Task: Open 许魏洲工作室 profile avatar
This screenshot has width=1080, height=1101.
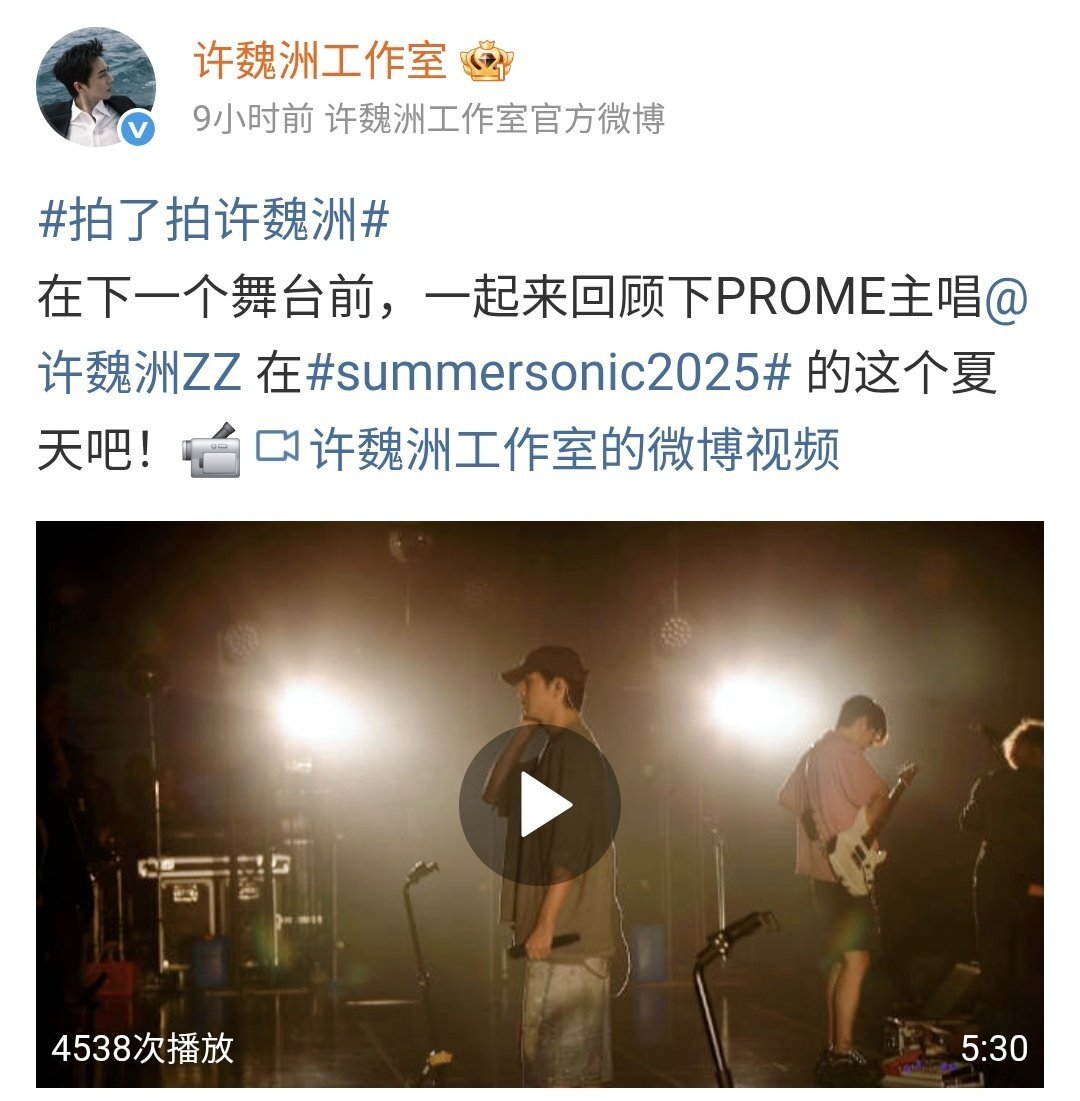Action: click(x=96, y=87)
